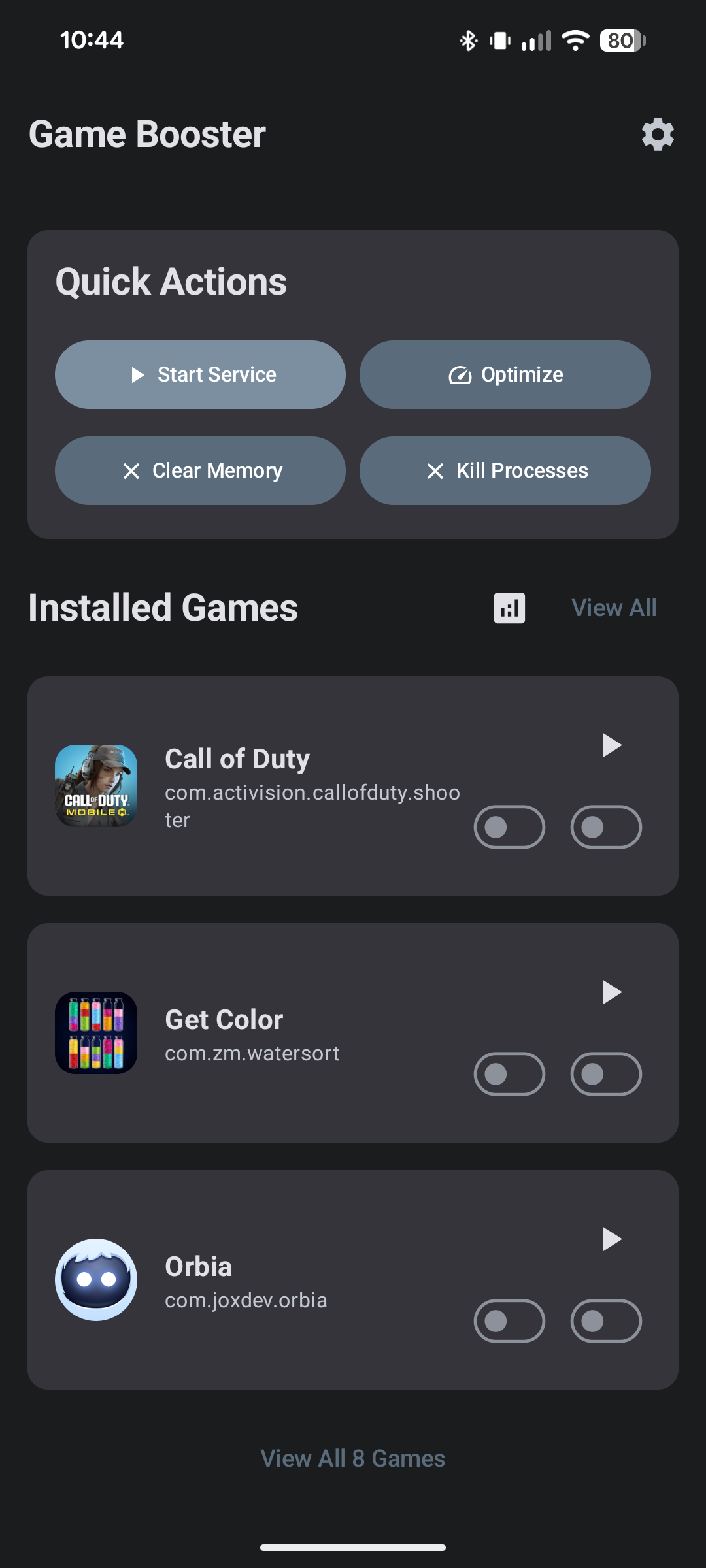Tap the Wi-Fi status icon

click(574, 41)
